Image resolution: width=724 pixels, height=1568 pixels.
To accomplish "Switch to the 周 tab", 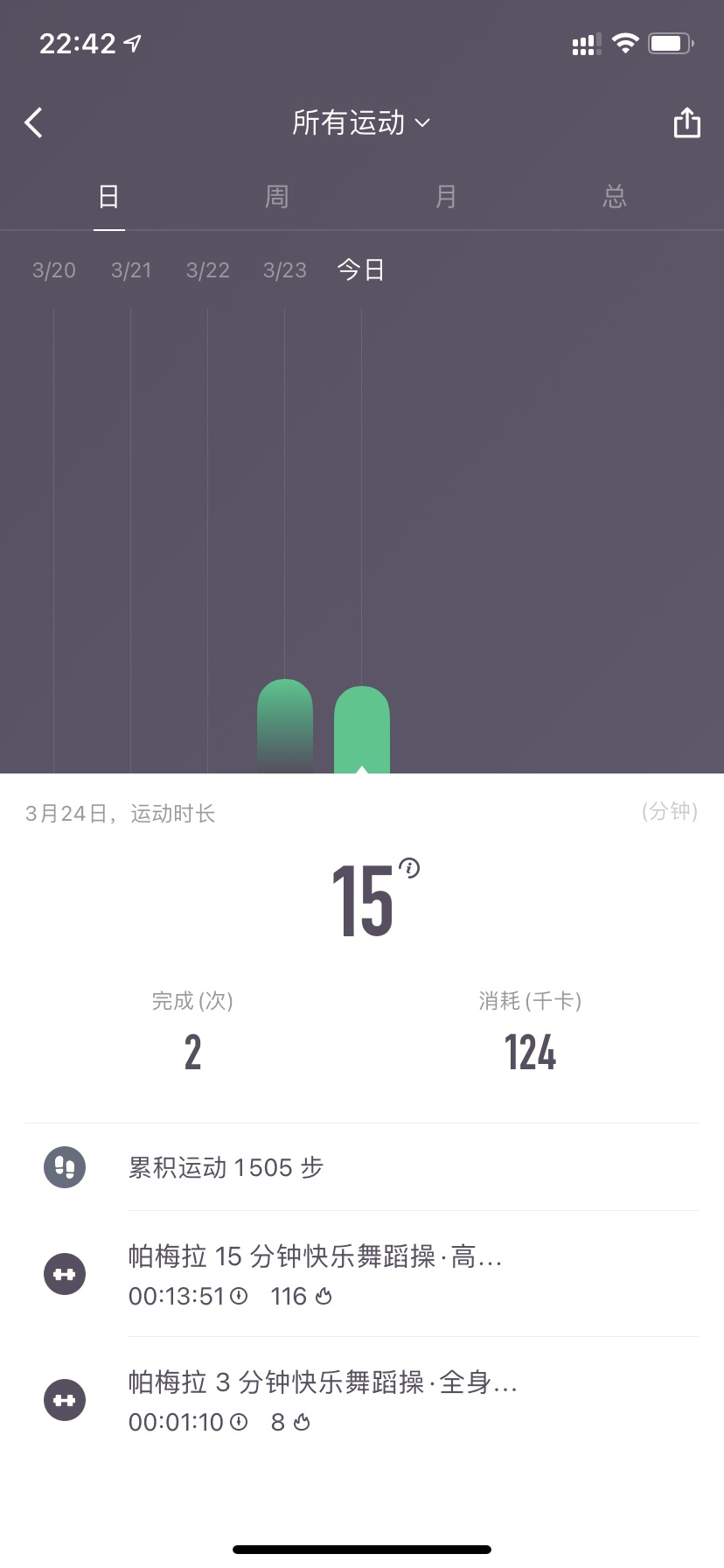I will pos(277,196).
